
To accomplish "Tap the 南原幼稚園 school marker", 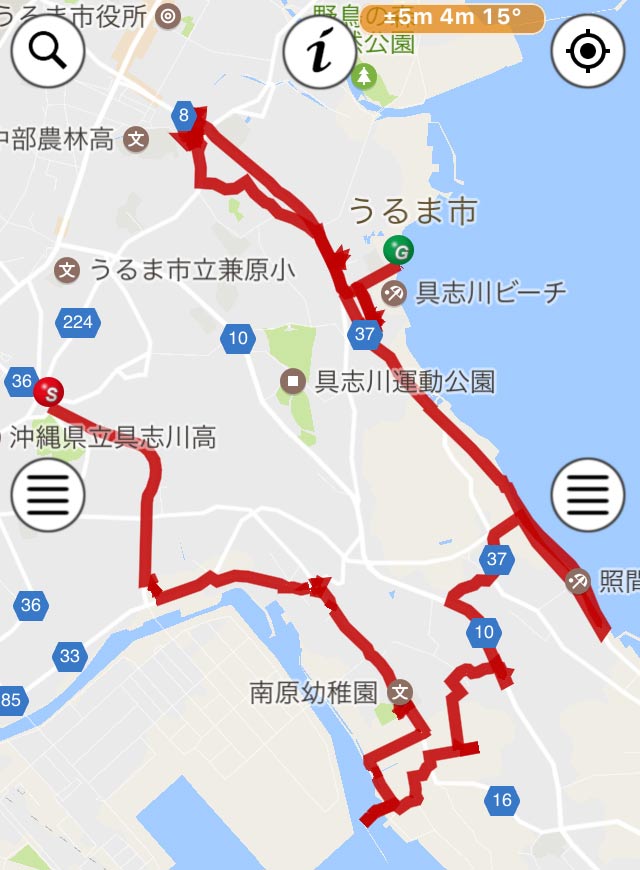I will coord(401,692).
